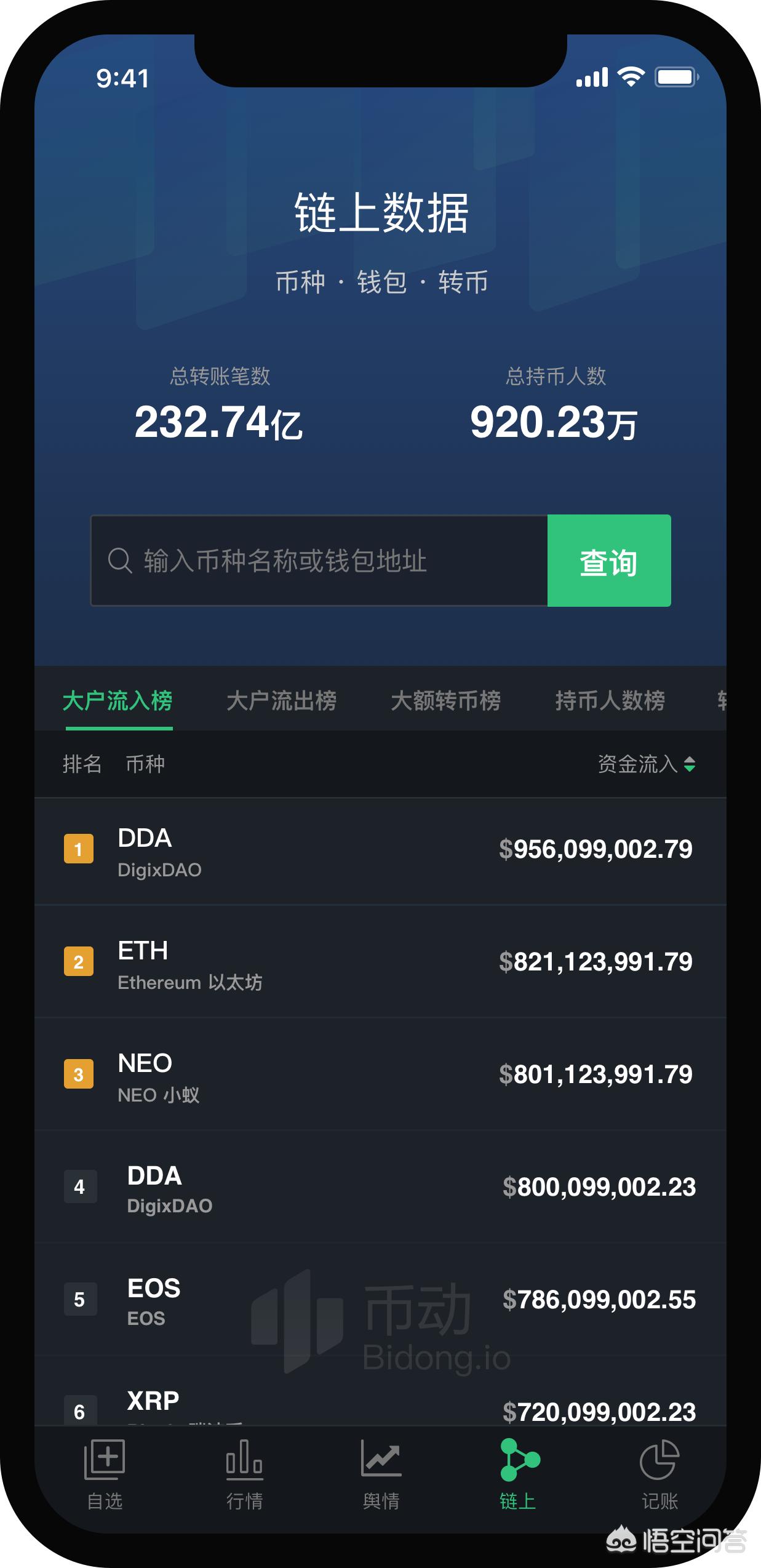Viewport: 761px width, 1568px height.
Task: Switch to the 大户流出榜 tab
Action: pyautogui.click(x=281, y=701)
